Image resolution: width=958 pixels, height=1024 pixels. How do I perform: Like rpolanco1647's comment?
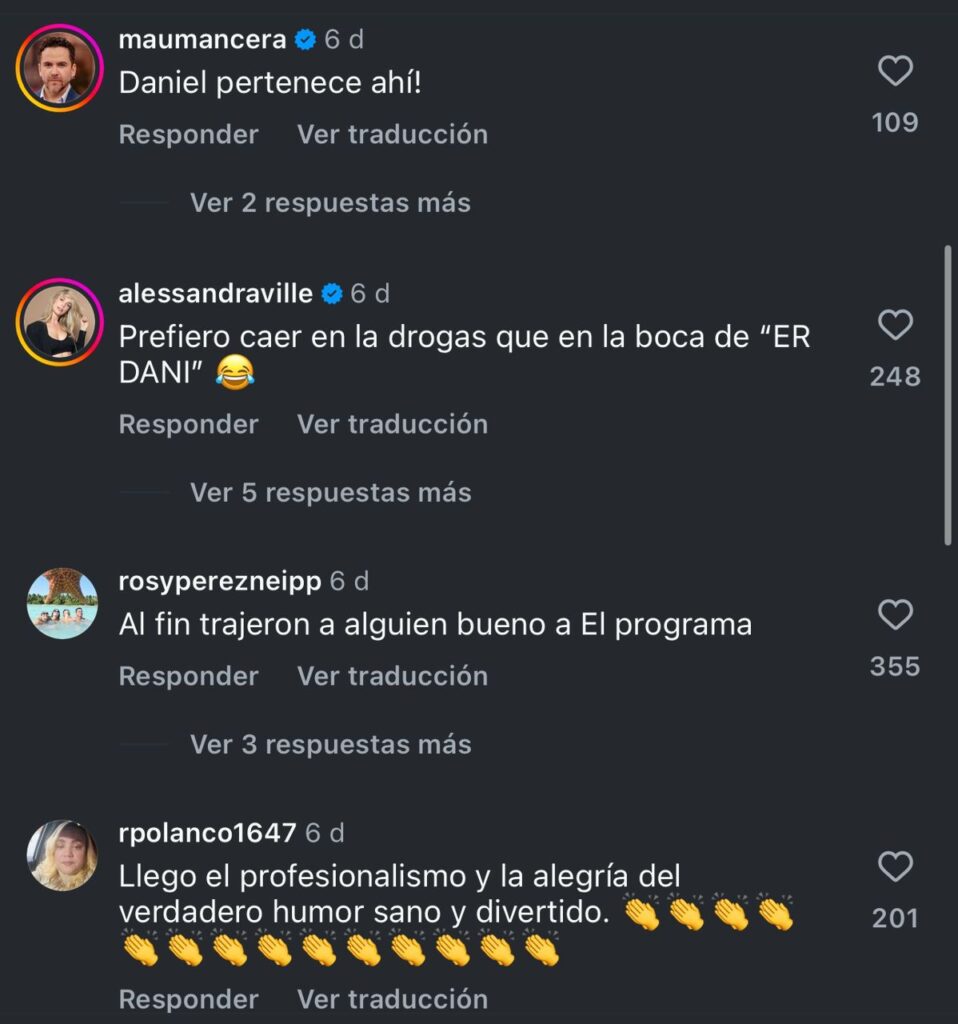894,867
